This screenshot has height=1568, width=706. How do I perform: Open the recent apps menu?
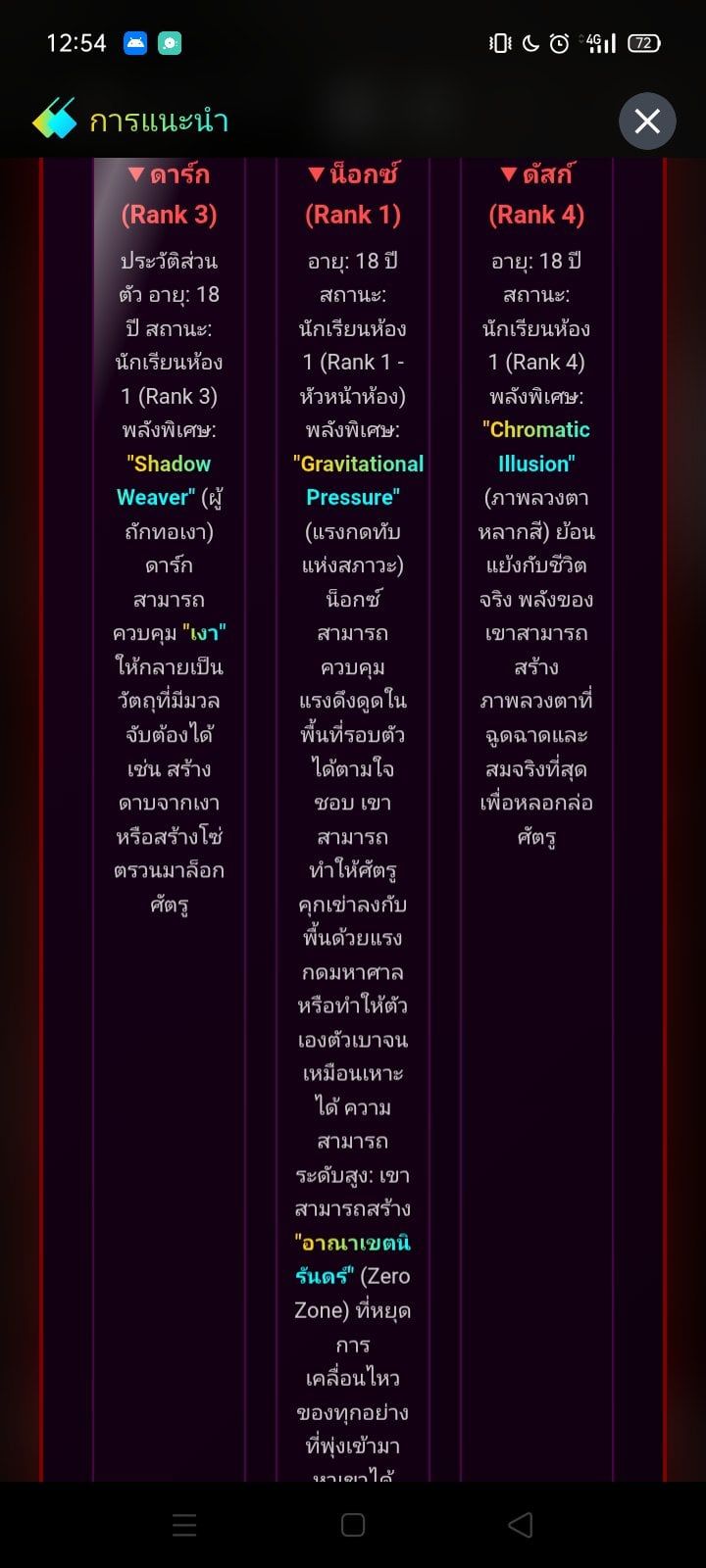coord(184,1525)
